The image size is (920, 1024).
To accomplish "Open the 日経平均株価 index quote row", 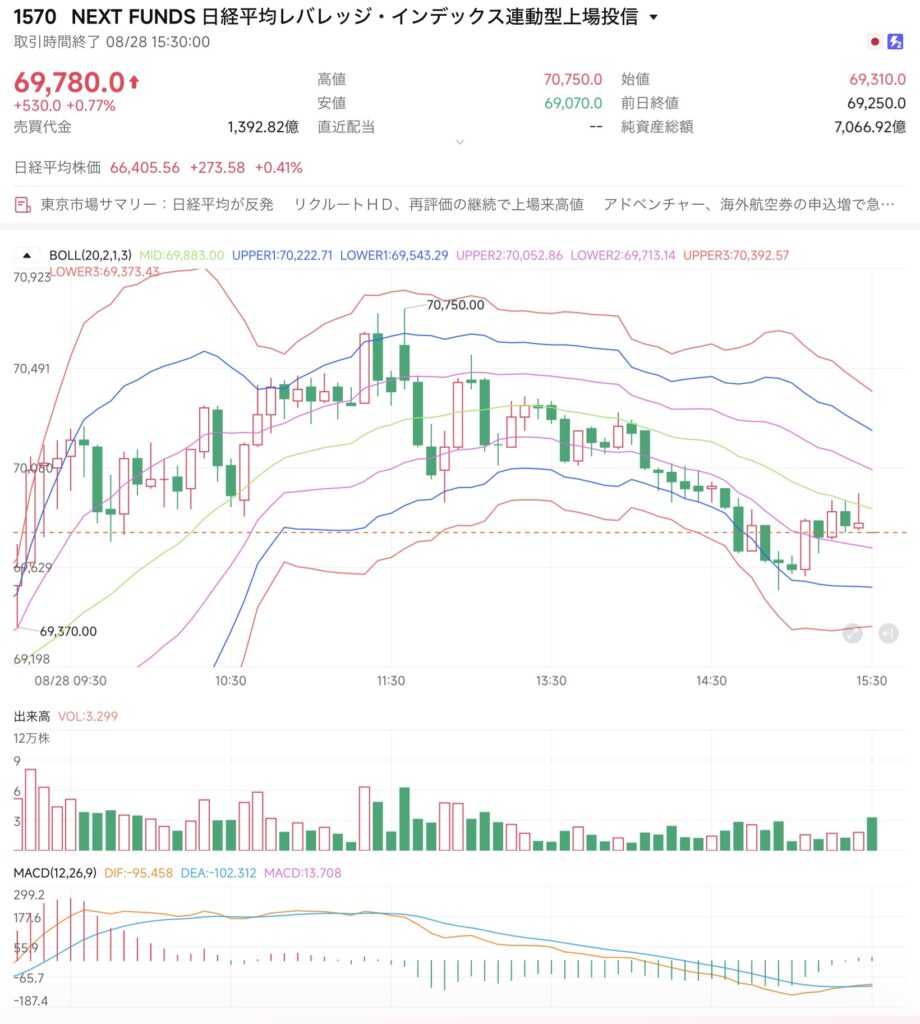I will coord(158,168).
